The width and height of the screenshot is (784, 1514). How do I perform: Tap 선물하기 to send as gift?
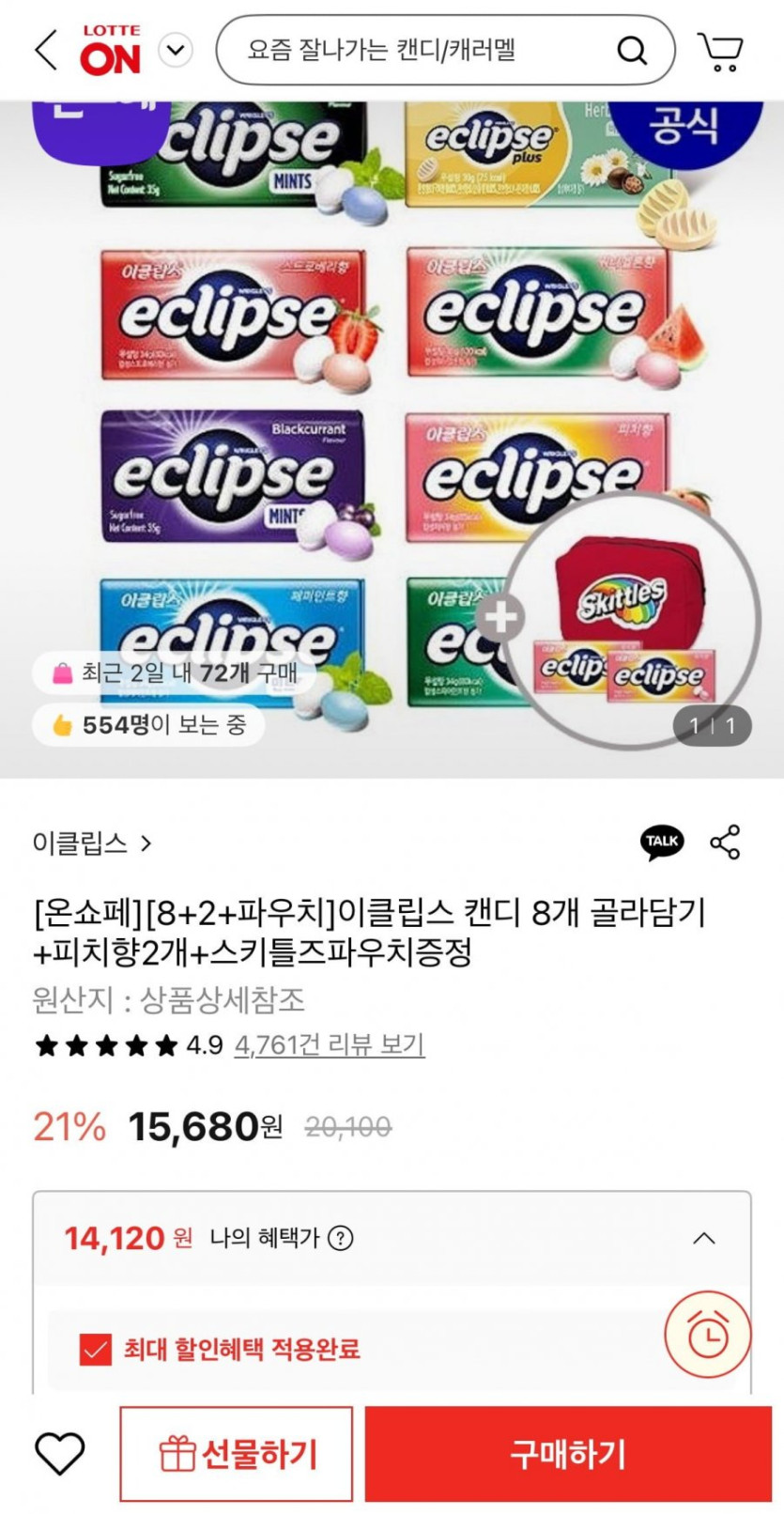[x=237, y=1454]
